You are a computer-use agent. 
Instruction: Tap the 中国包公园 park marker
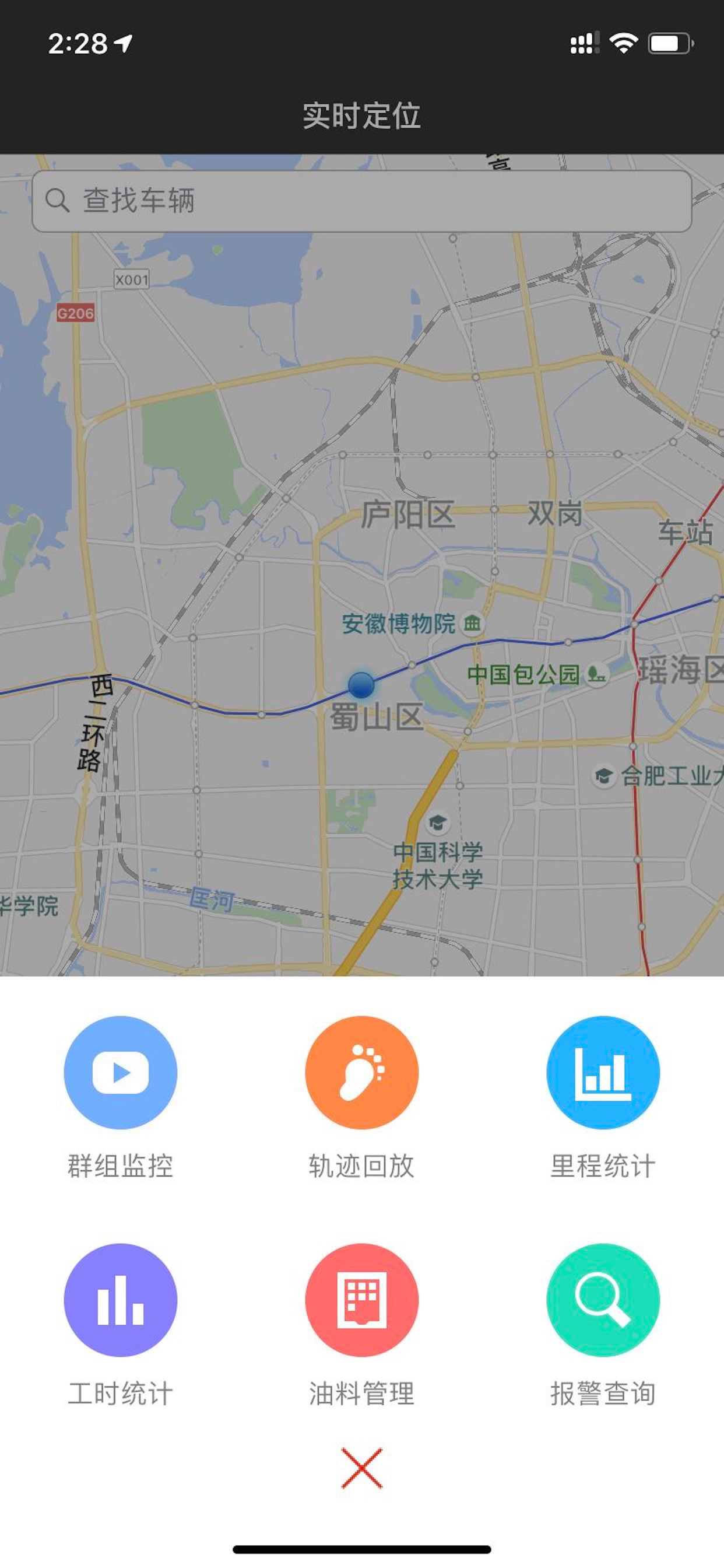pyautogui.click(x=595, y=674)
